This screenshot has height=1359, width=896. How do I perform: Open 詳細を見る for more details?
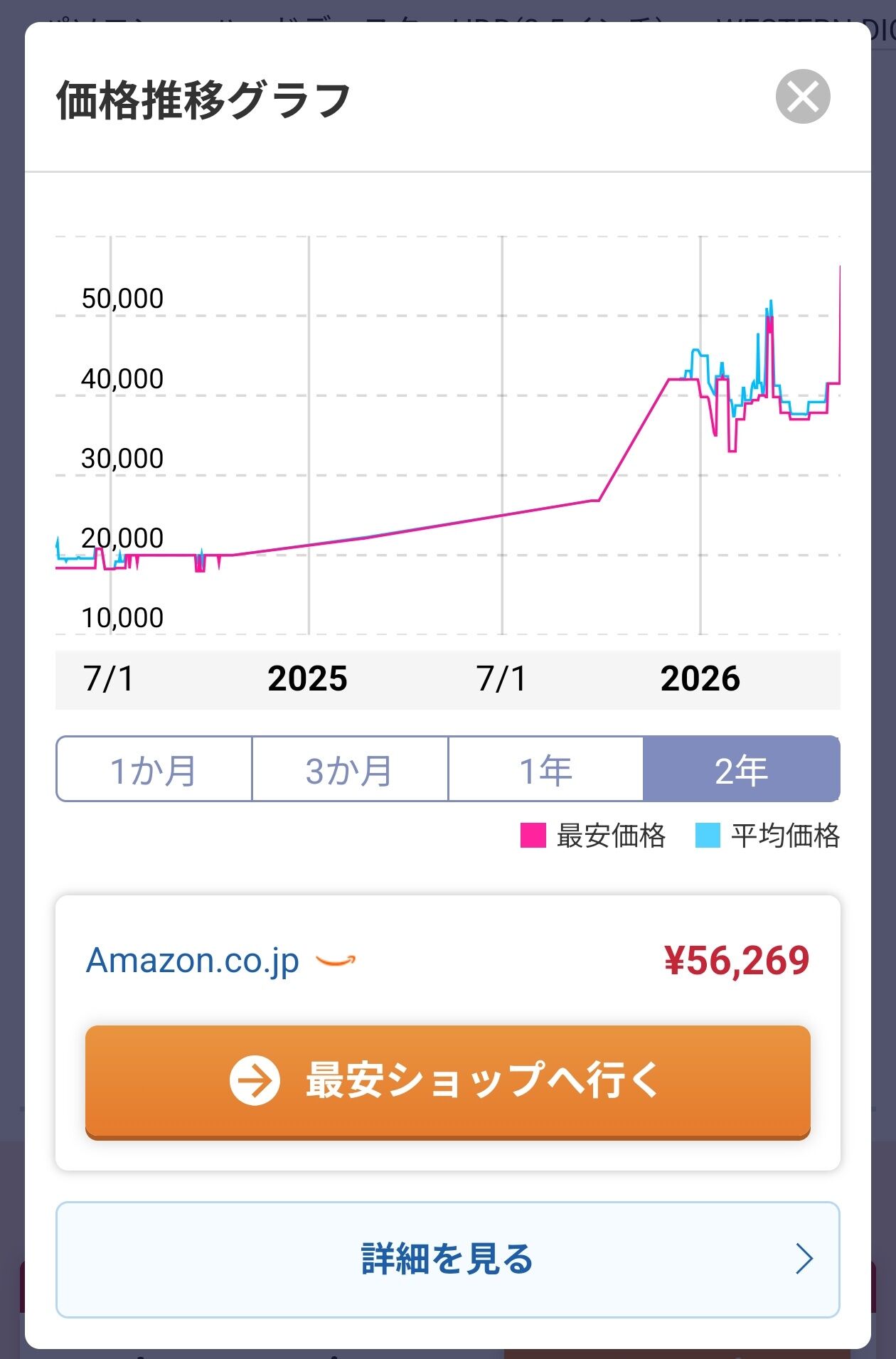448,1259
